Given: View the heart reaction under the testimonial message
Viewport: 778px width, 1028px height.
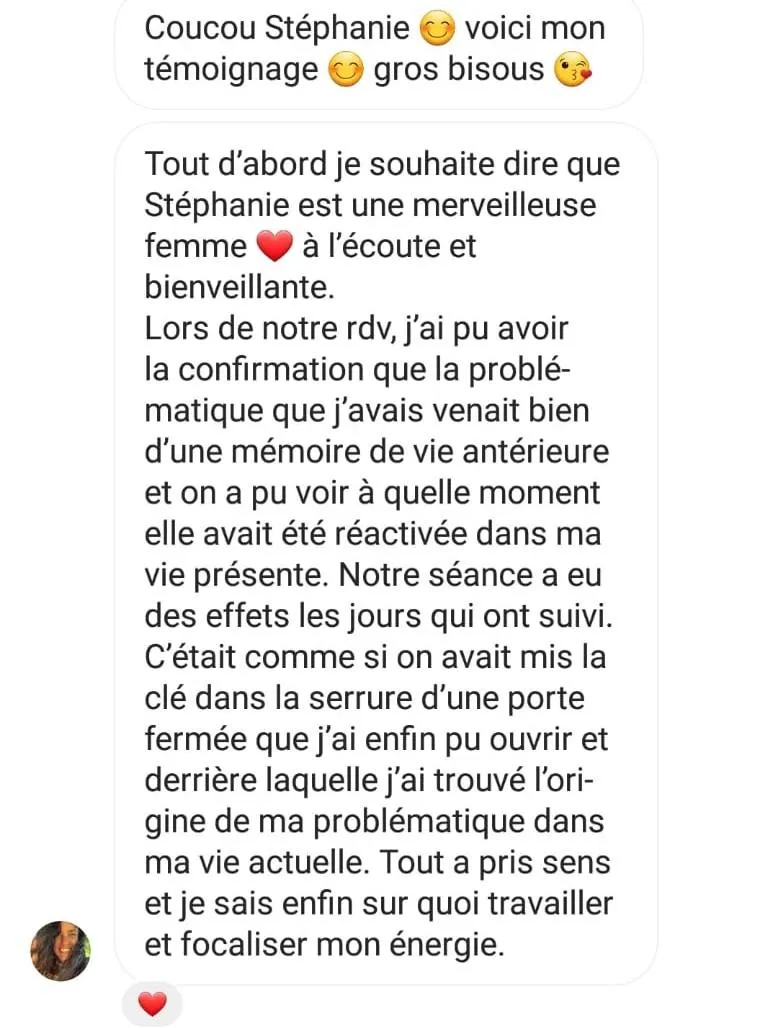Looking at the screenshot, I should pyautogui.click(x=151, y=1001).
